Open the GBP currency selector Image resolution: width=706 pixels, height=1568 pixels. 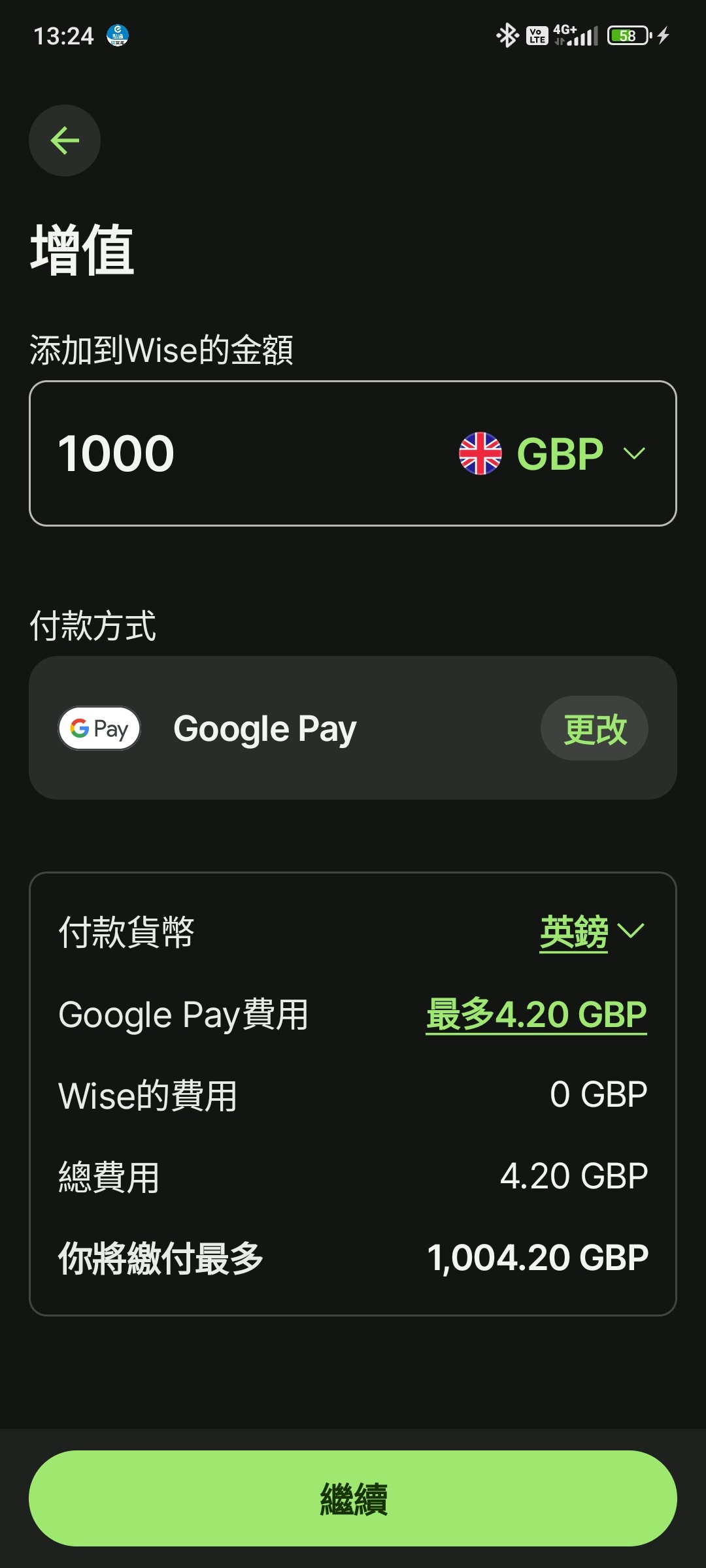(x=552, y=453)
